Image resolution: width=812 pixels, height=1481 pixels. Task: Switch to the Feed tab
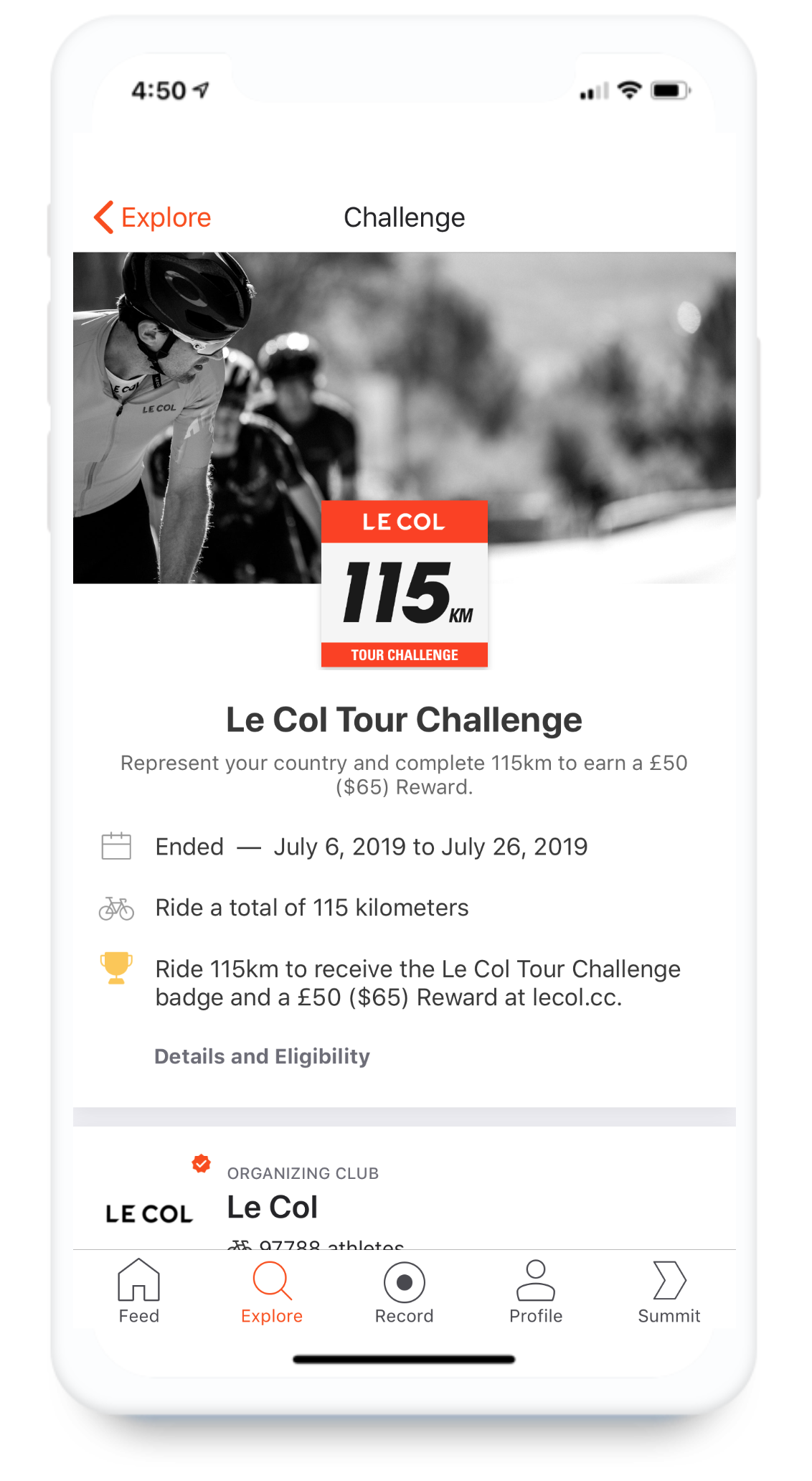pos(138,1291)
